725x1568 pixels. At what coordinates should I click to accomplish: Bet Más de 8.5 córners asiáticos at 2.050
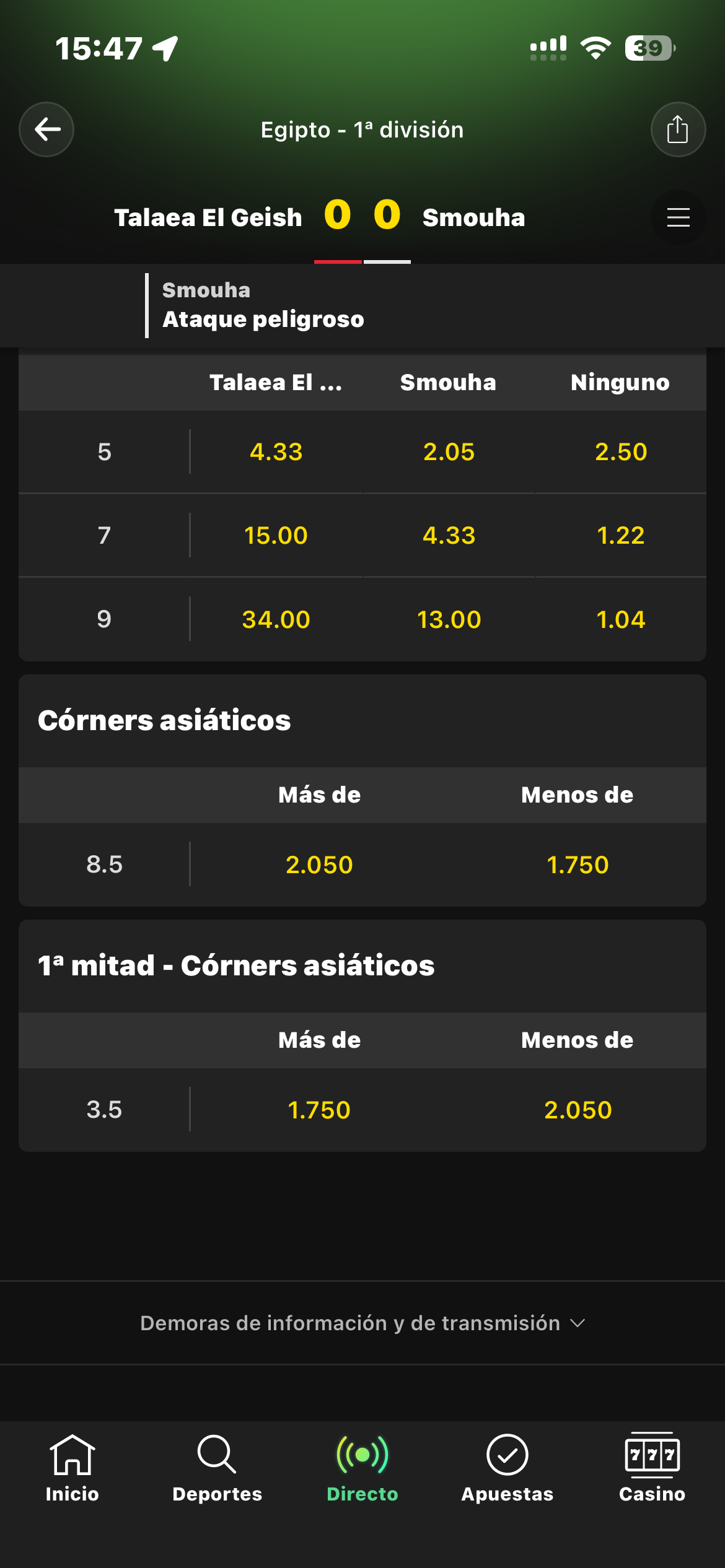(x=319, y=865)
